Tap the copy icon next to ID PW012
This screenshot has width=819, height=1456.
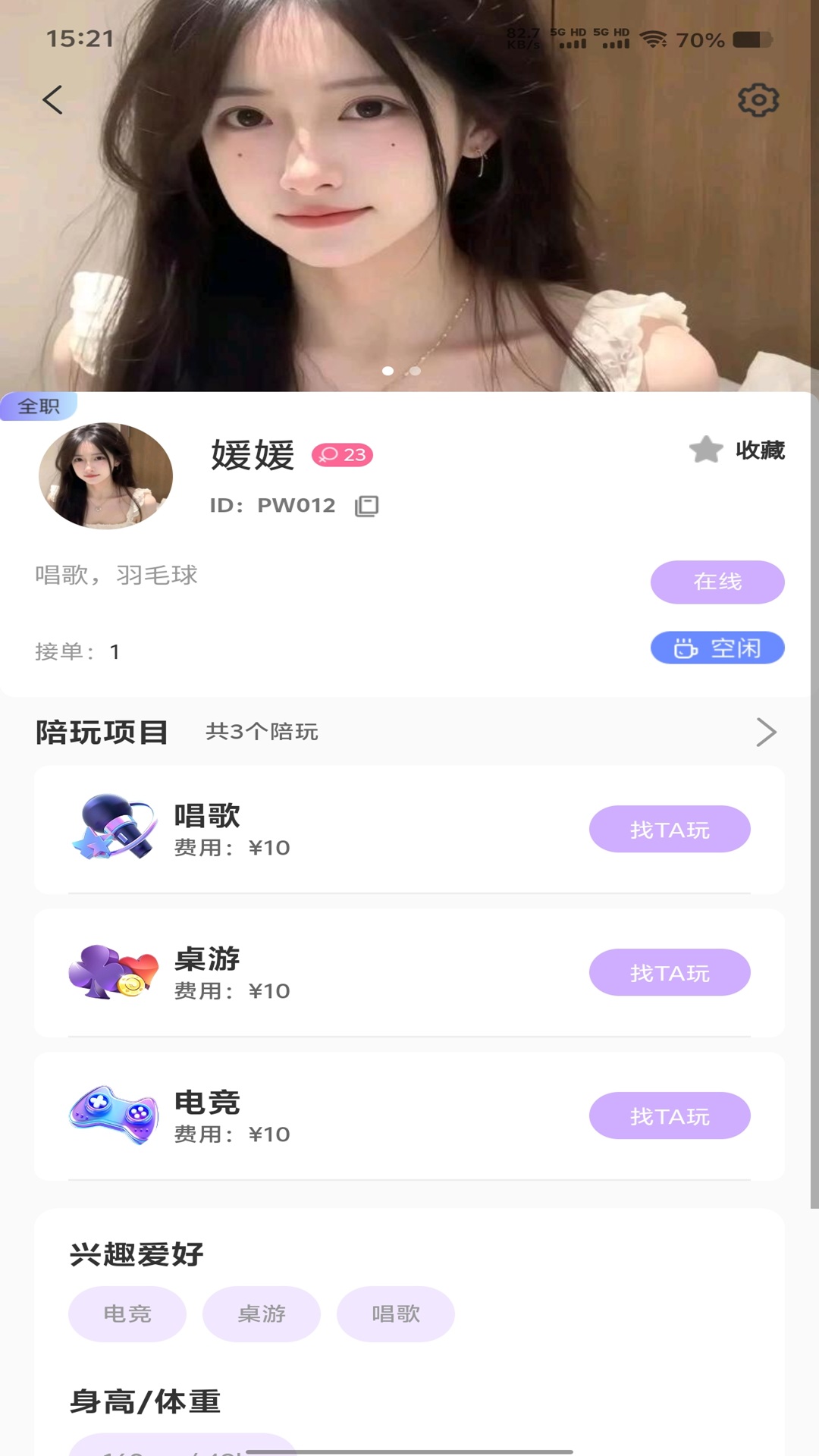coord(366,506)
